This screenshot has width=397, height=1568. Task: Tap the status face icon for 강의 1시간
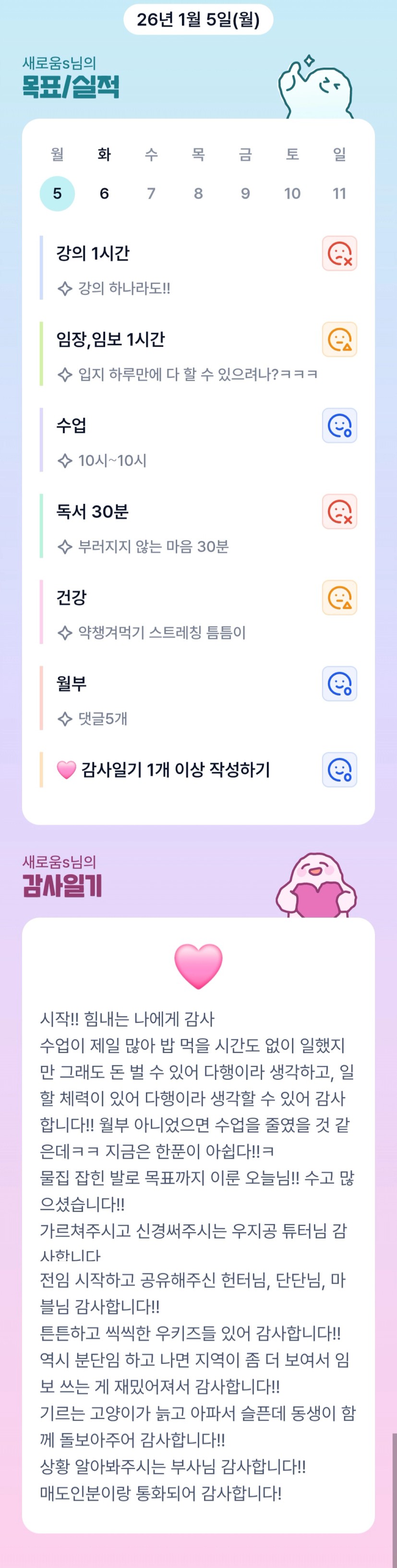[x=339, y=253]
